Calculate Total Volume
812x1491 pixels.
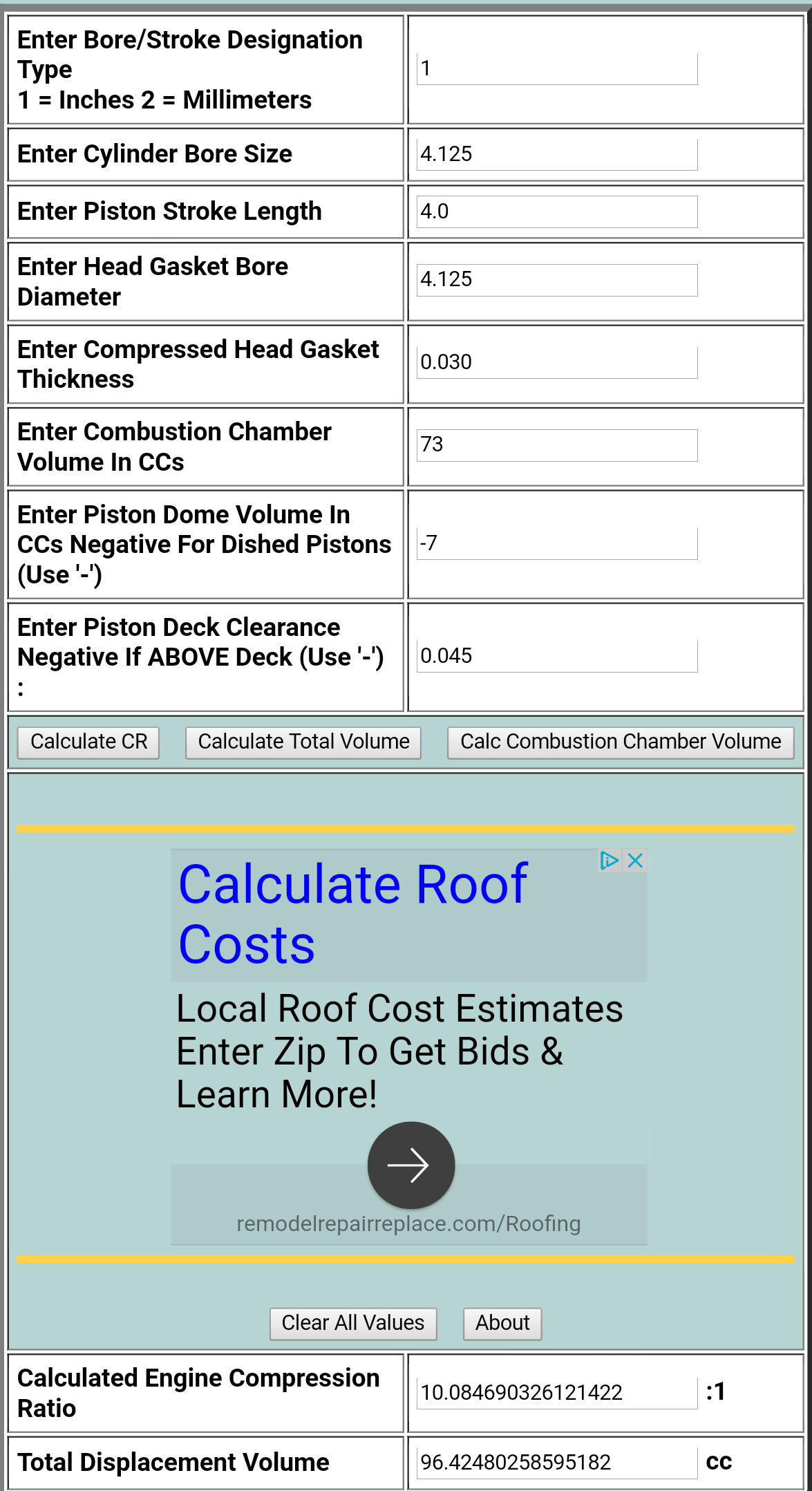coord(303,742)
